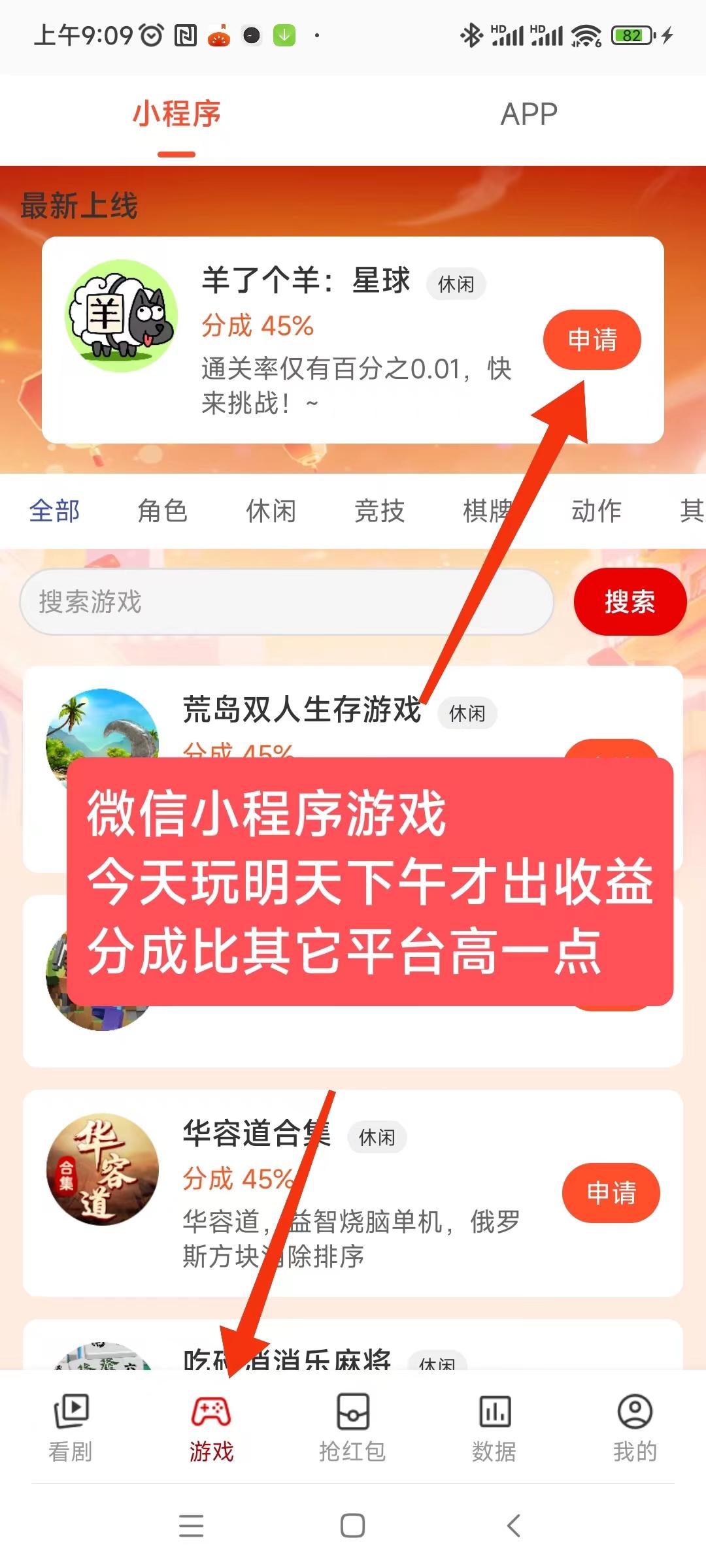Switch to the APP tab
Image resolution: width=706 pixels, height=1568 pixels.
tap(529, 114)
